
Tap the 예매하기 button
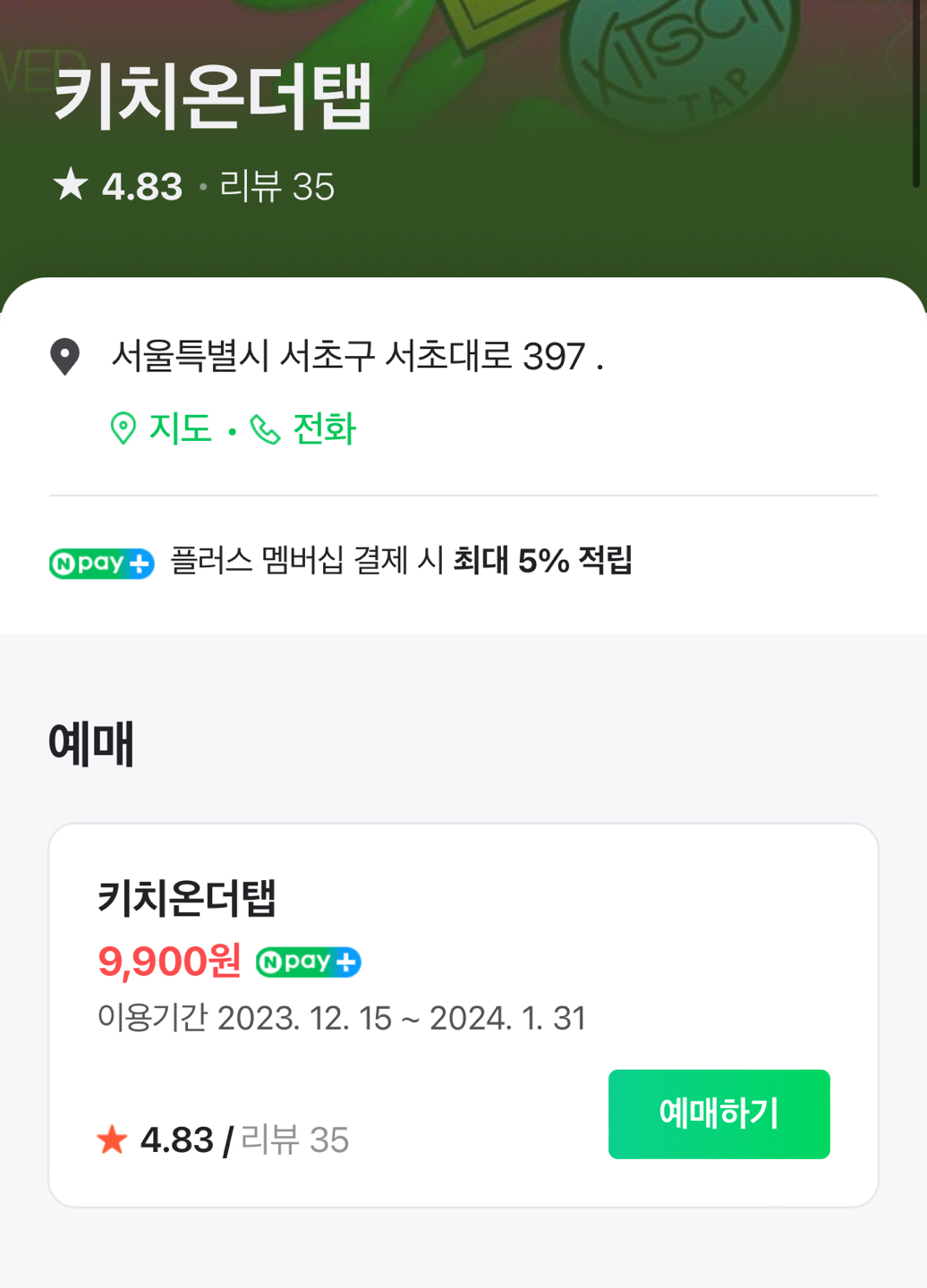point(719,1114)
